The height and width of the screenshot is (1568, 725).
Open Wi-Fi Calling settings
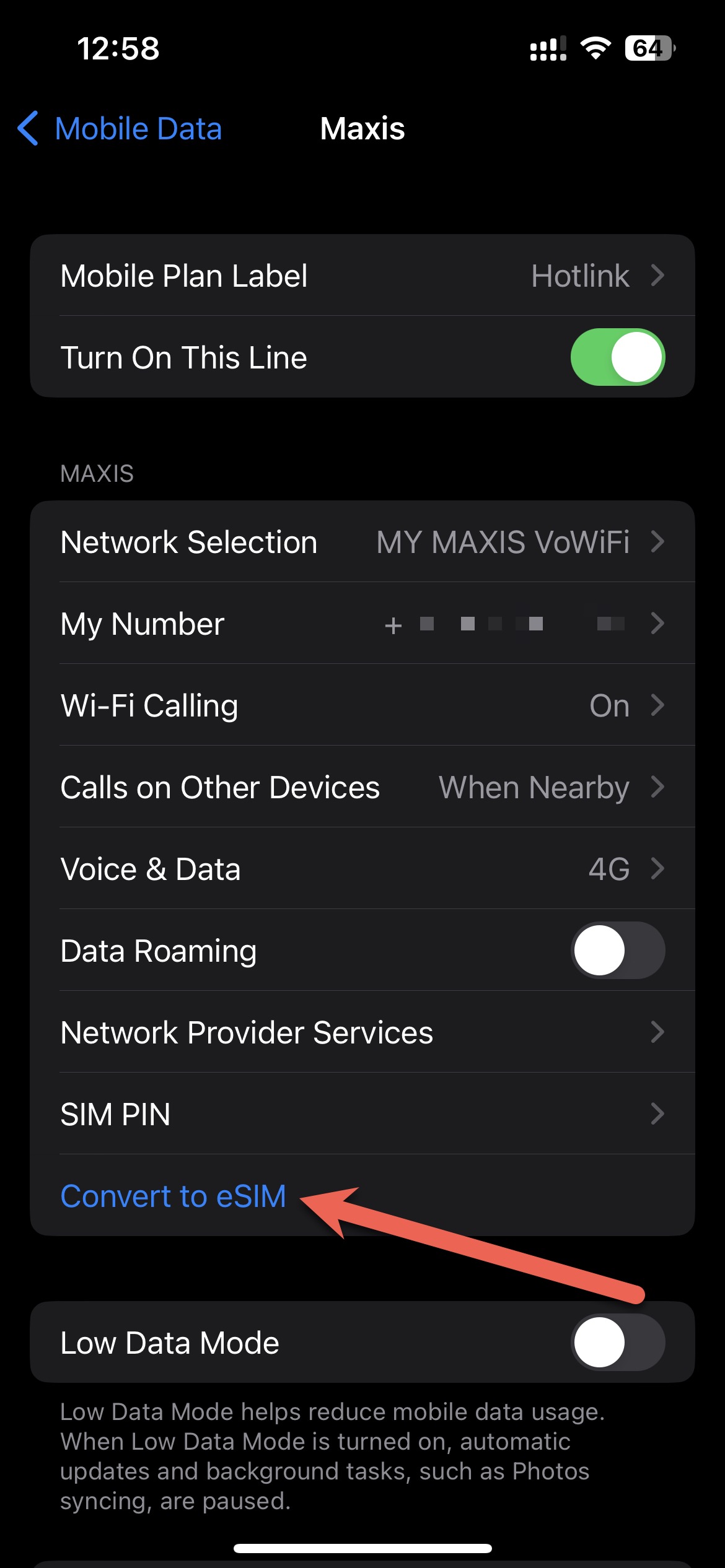362,705
